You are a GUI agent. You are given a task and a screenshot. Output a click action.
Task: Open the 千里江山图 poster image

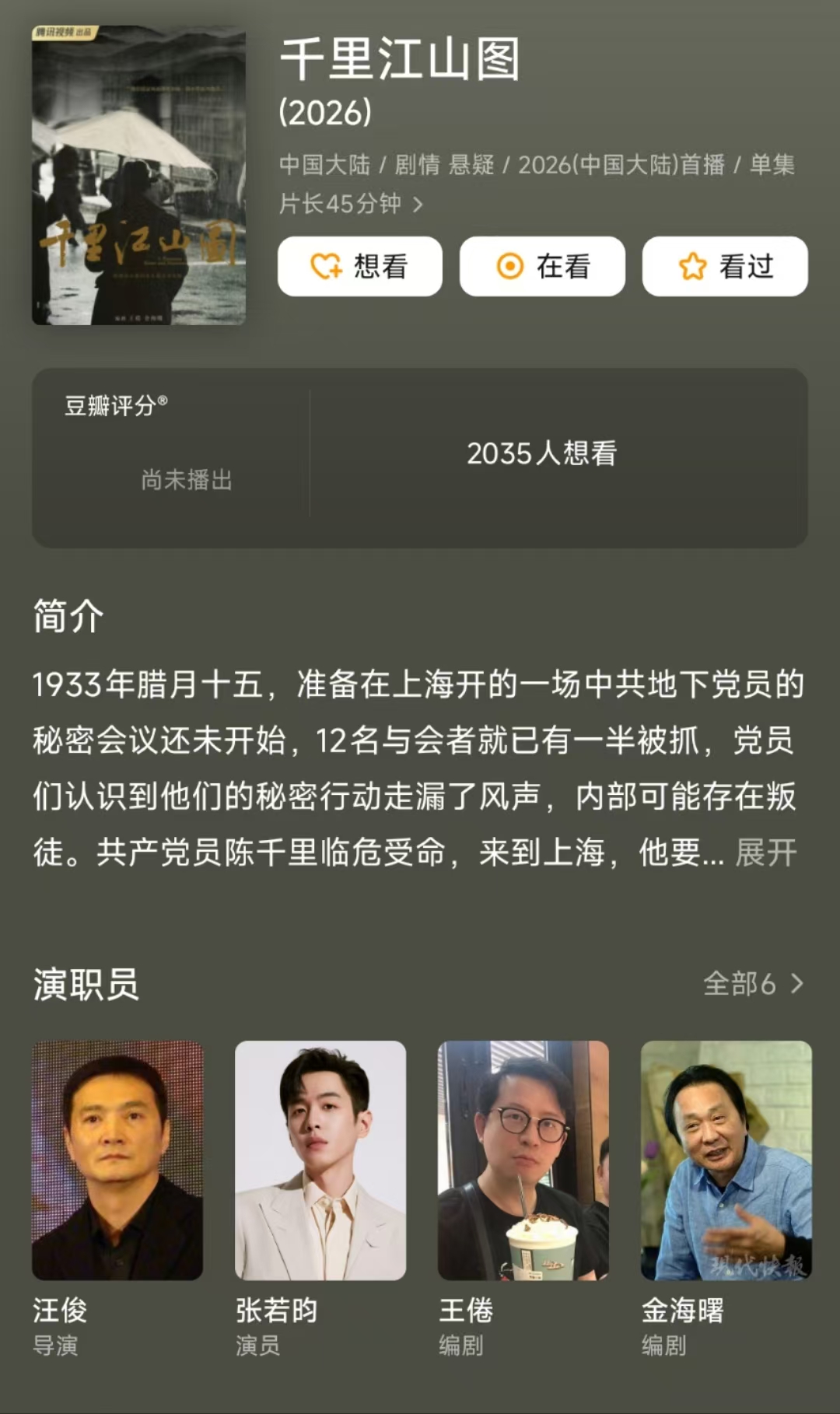[x=138, y=176]
